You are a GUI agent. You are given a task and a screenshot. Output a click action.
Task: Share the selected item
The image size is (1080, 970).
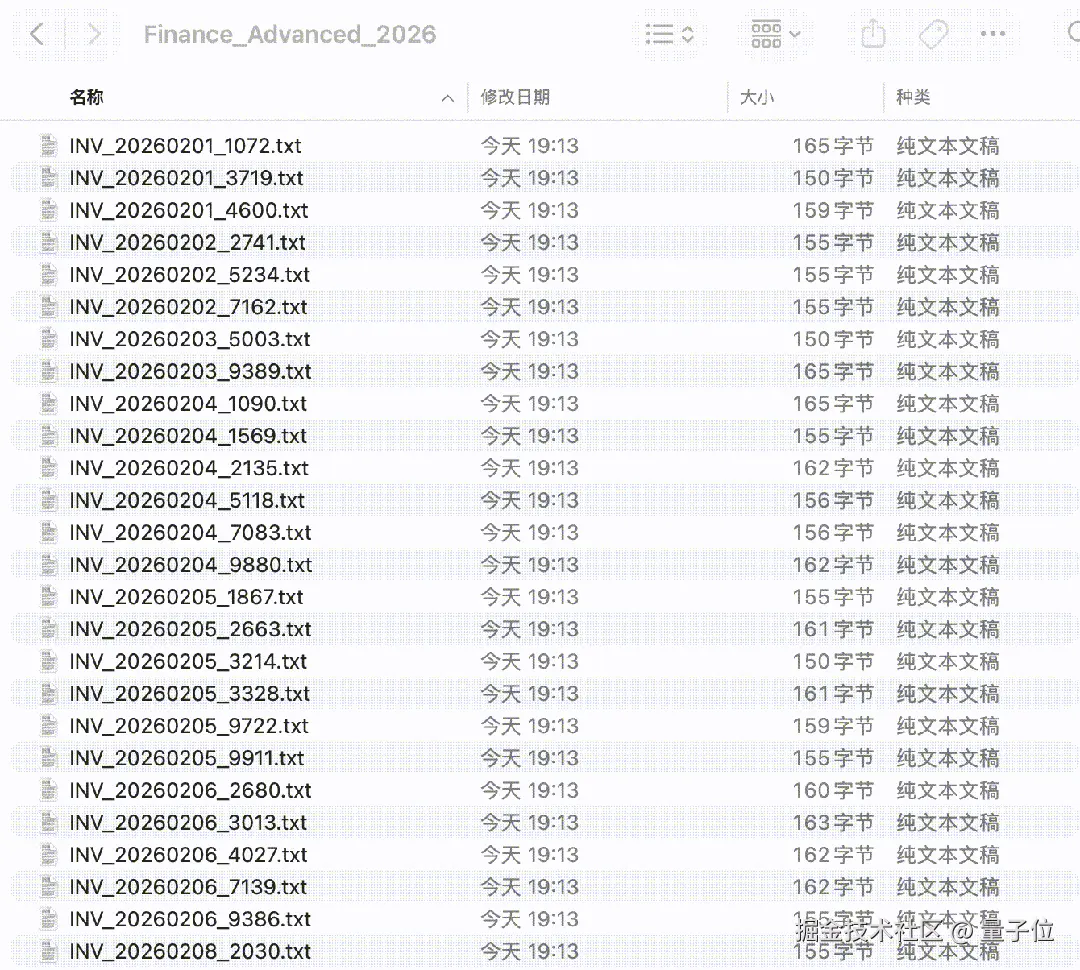tap(873, 34)
